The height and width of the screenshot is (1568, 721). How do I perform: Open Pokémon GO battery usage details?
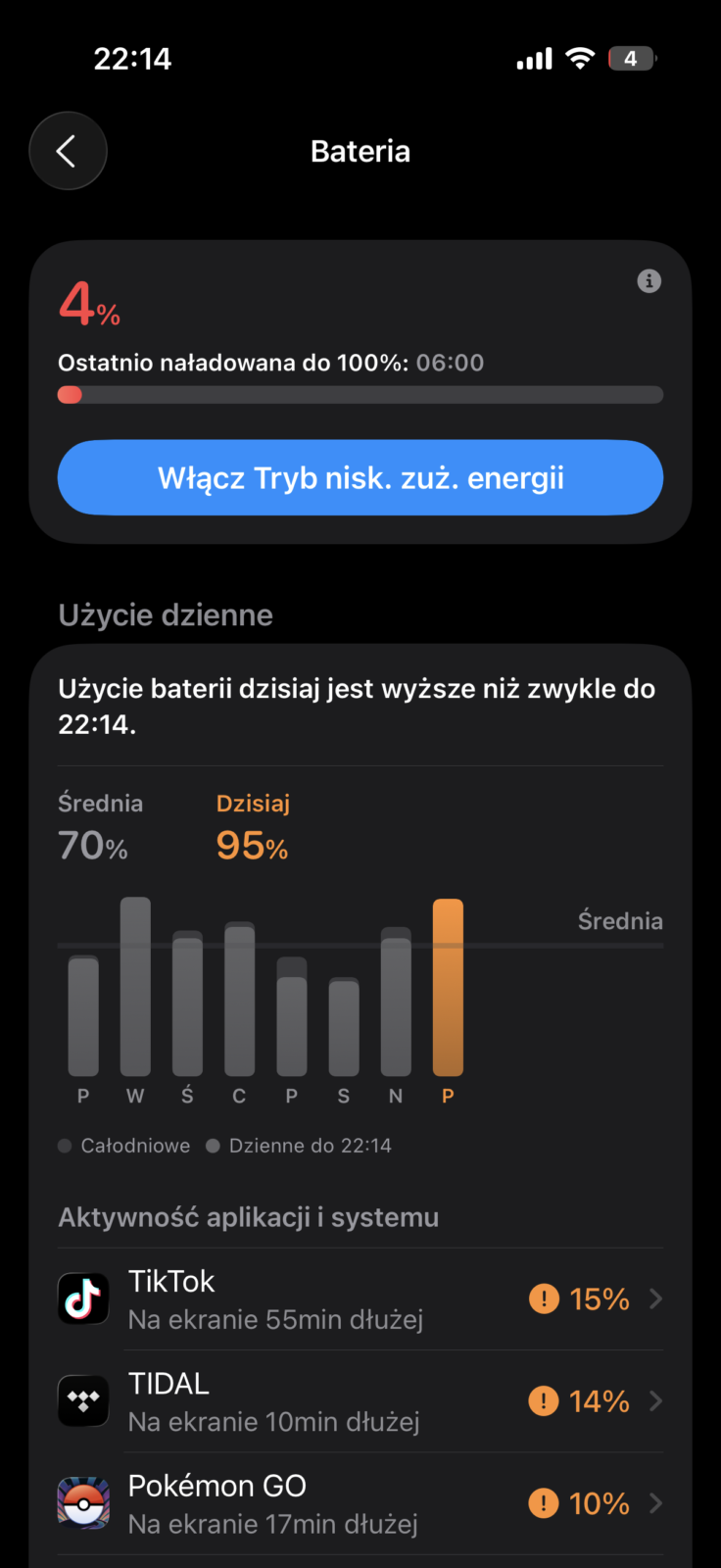pos(360,1503)
